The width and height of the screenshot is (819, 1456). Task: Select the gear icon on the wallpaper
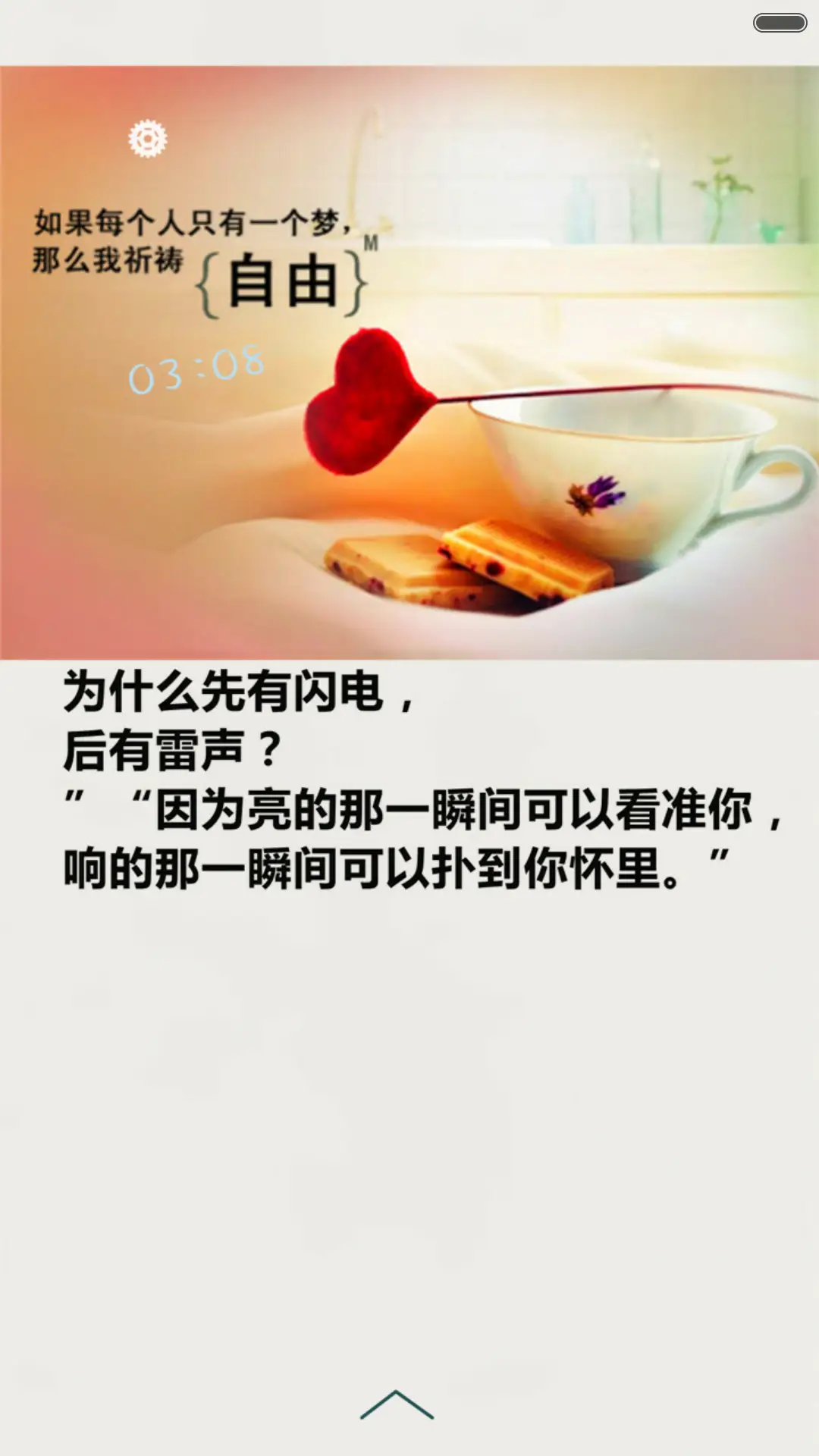pyautogui.click(x=147, y=139)
